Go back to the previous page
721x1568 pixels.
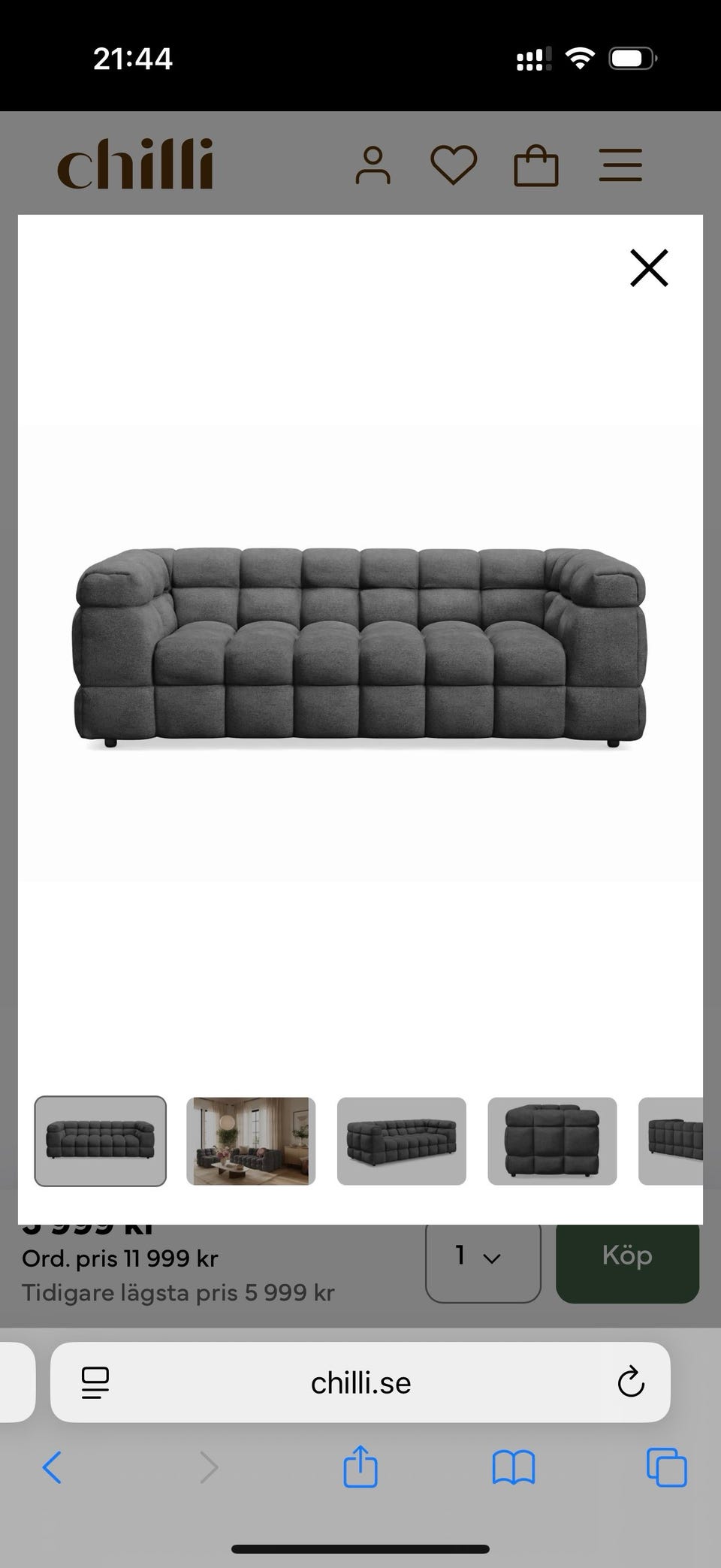click(52, 1467)
